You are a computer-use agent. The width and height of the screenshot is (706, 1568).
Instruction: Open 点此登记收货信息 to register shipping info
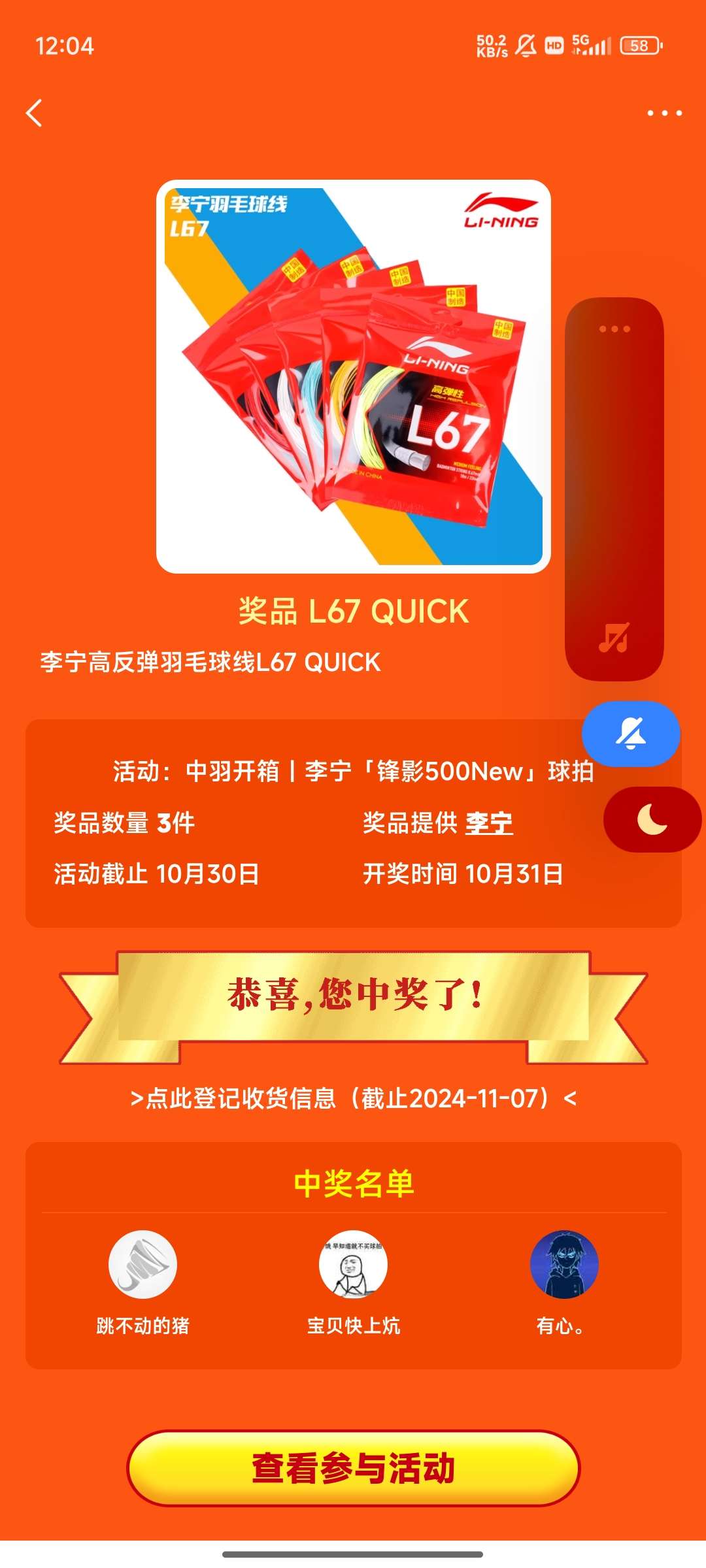click(x=353, y=1098)
